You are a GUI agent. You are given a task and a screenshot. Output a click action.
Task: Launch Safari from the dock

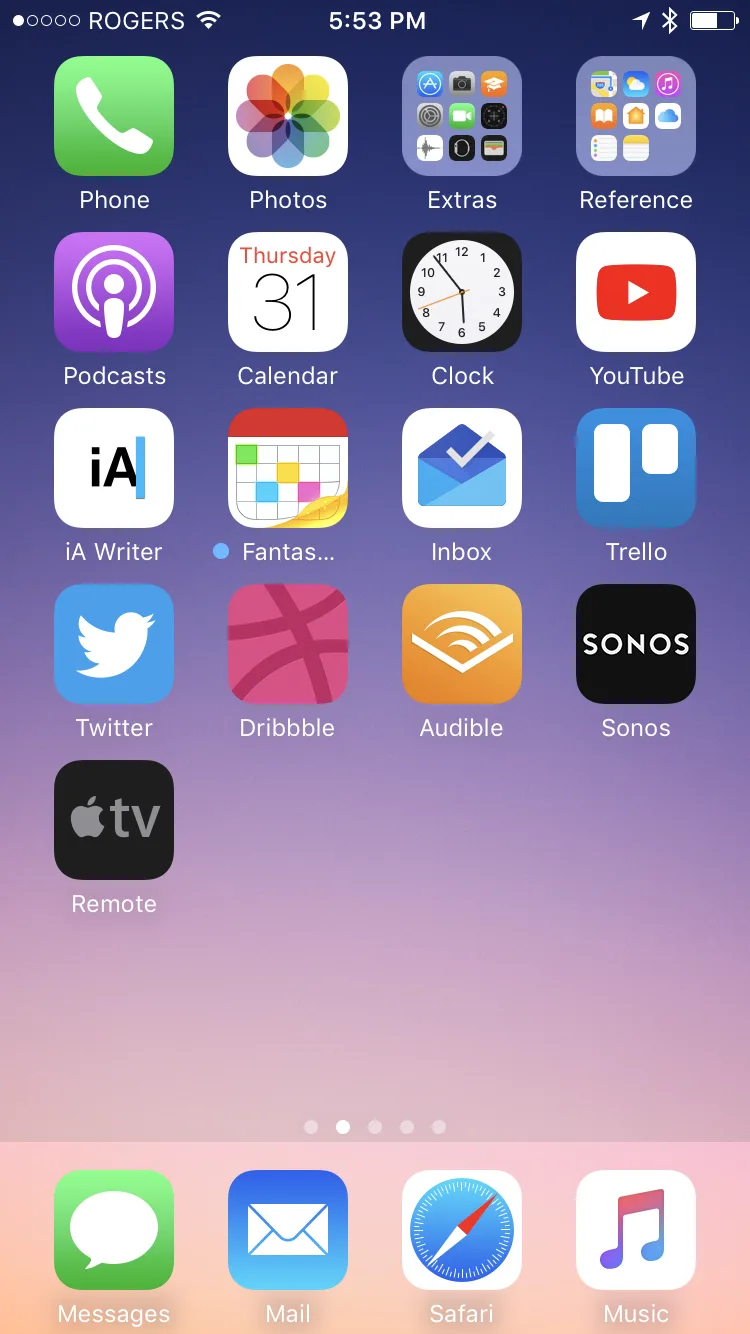[462, 1230]
